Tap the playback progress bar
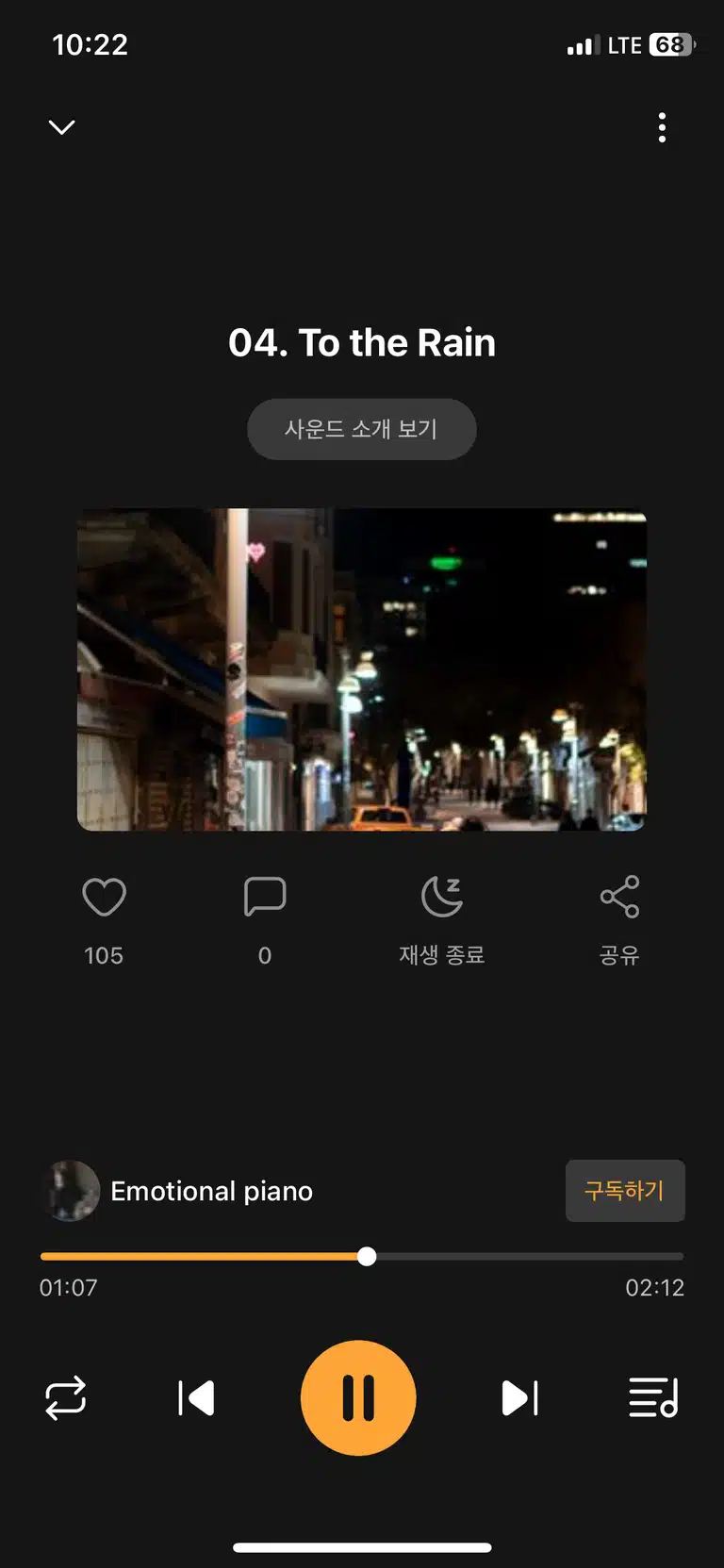 tap(362, 1256)
